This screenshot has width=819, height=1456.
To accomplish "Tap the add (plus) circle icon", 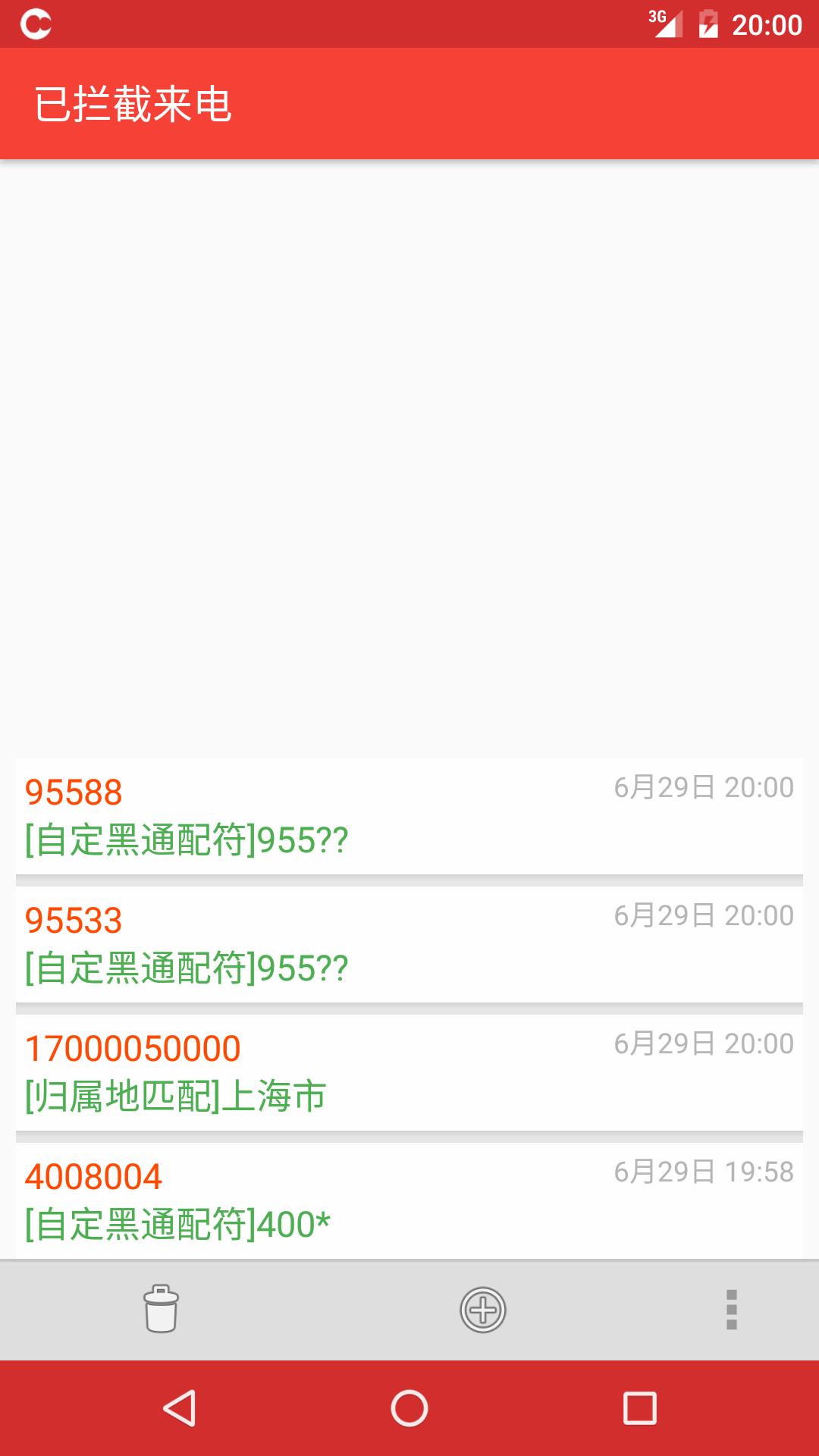I will pyautogui.click(x=483, y=1310).
